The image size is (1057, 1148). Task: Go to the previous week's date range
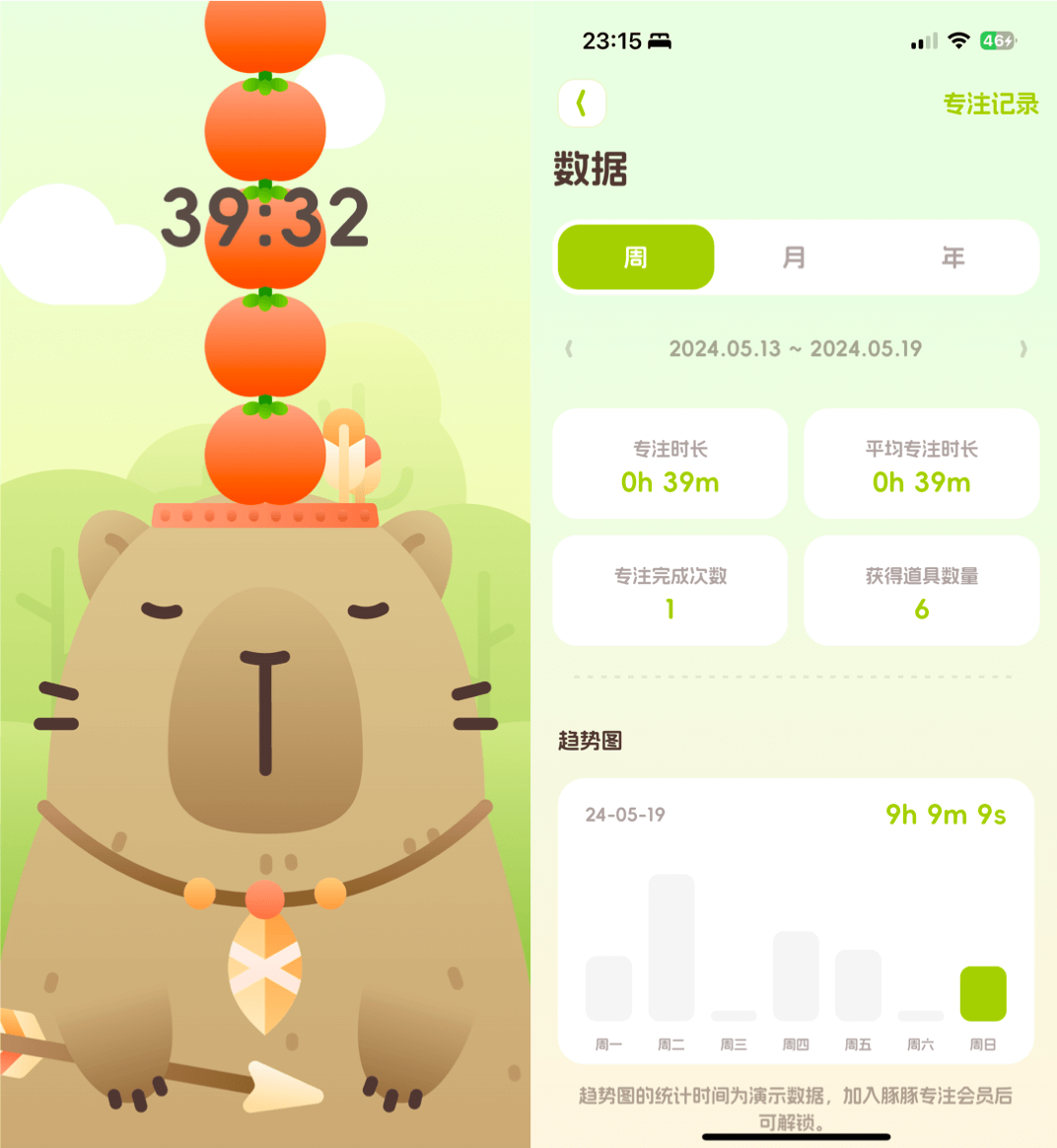(x=569, y=348)
